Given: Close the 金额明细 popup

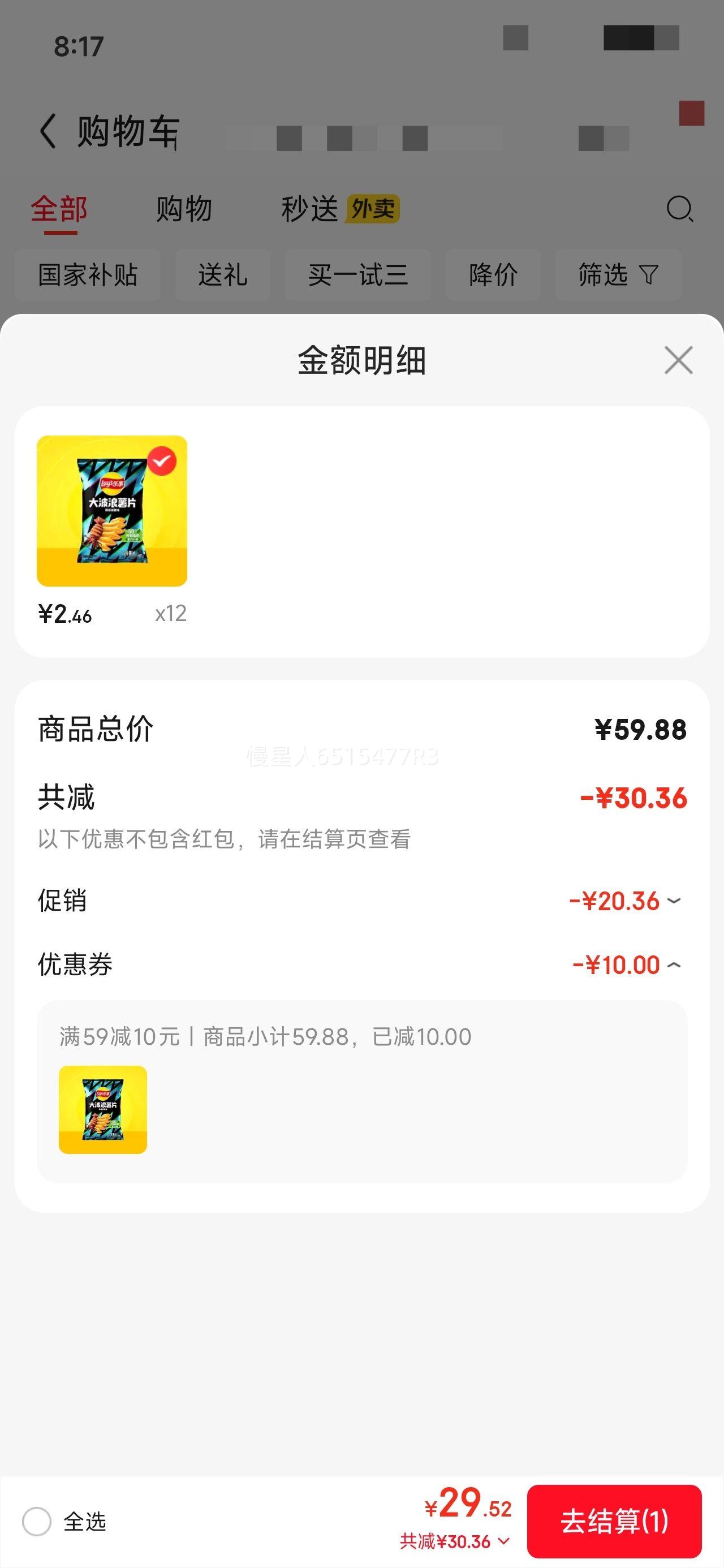Looking at the screenshot, I should tap(678, 360).
